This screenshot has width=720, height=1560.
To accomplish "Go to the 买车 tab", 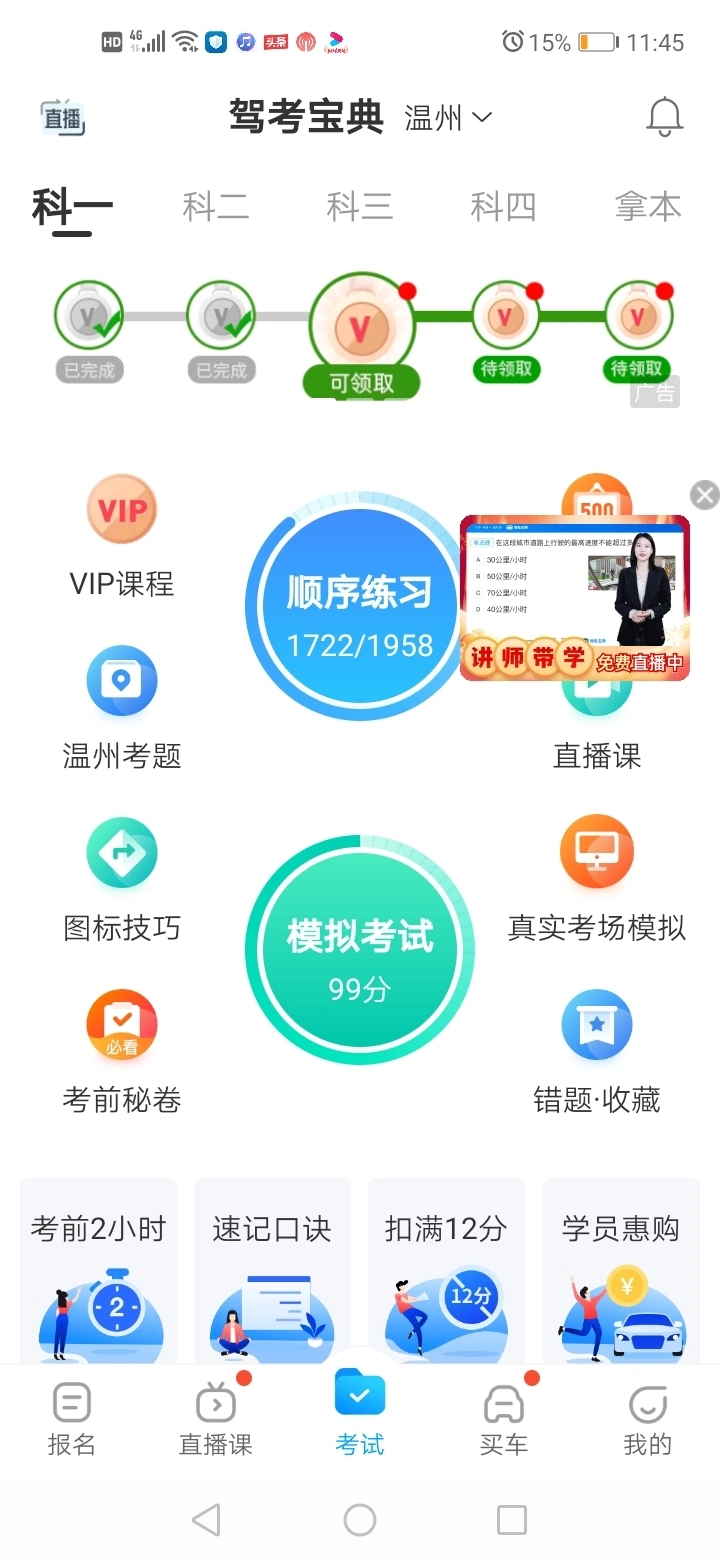I will pyautogui.click(x=504, y=1418).
